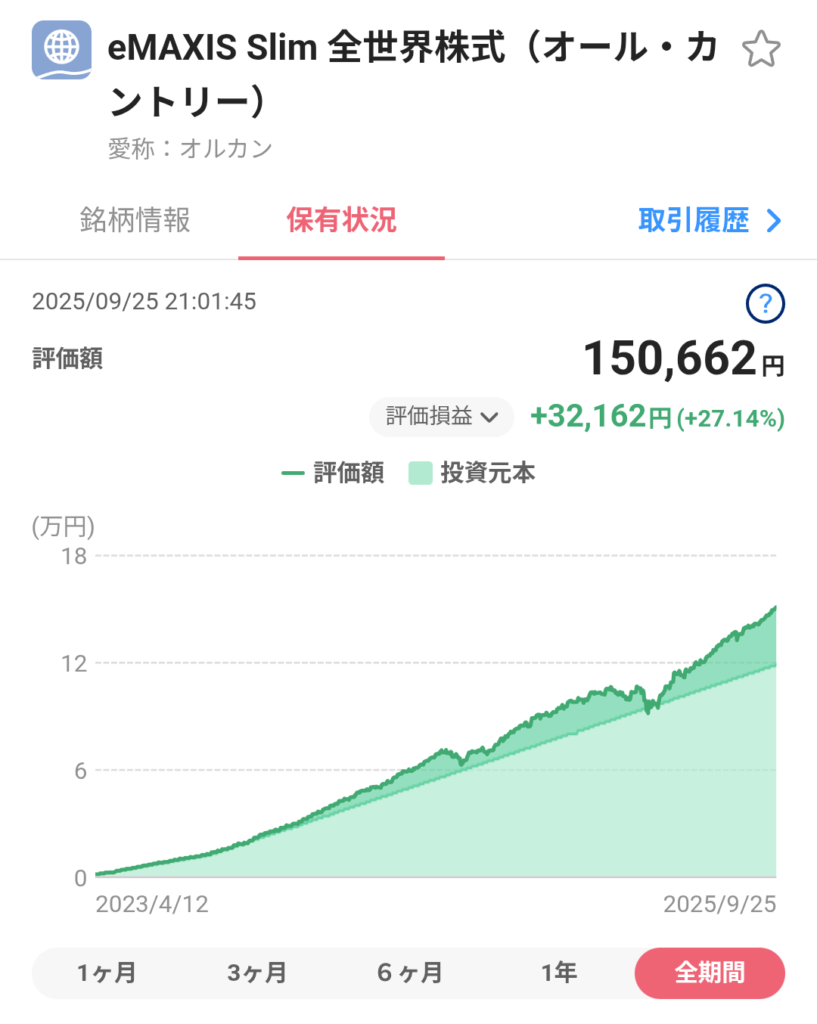View the 1年 chart range

(x=559, y=973)
